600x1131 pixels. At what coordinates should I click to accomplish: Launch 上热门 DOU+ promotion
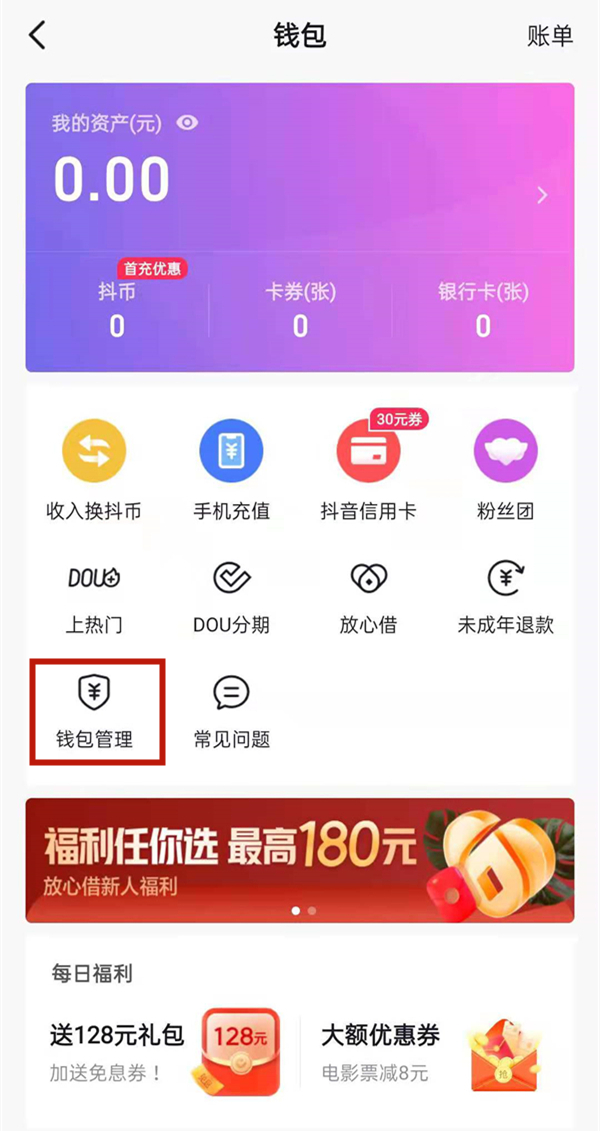pos(94,597)
